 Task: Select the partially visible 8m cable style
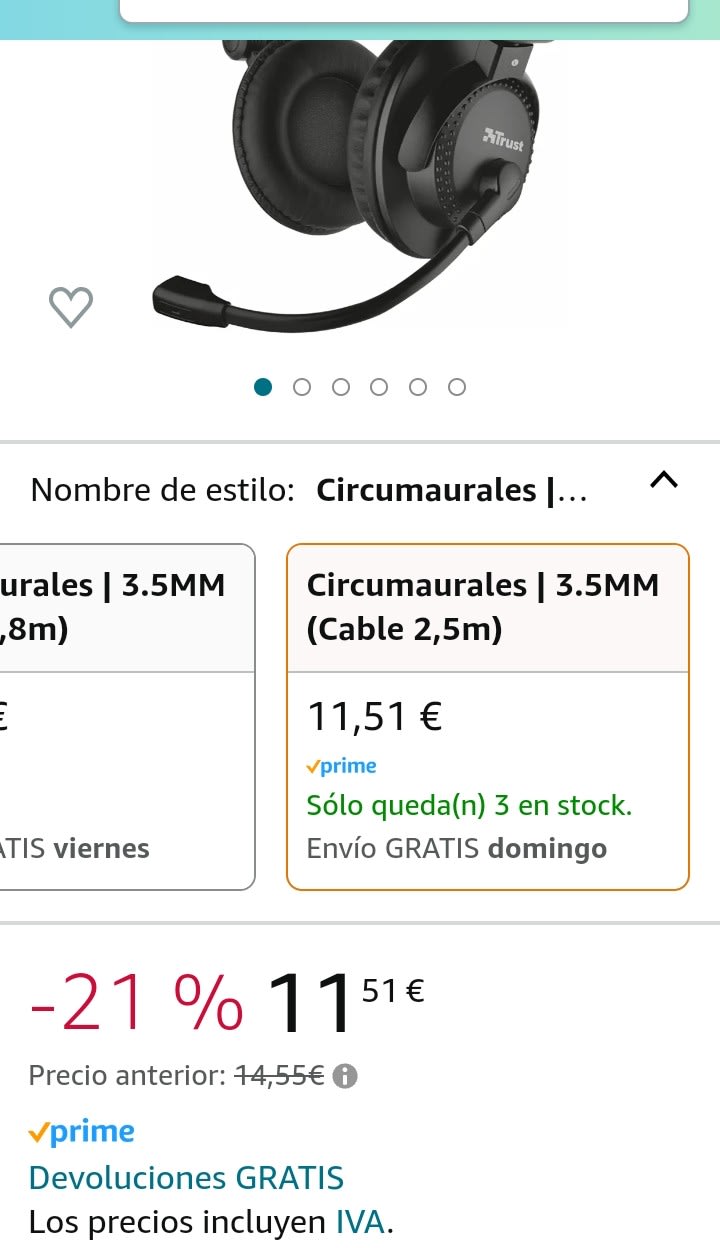pos(125,716)
